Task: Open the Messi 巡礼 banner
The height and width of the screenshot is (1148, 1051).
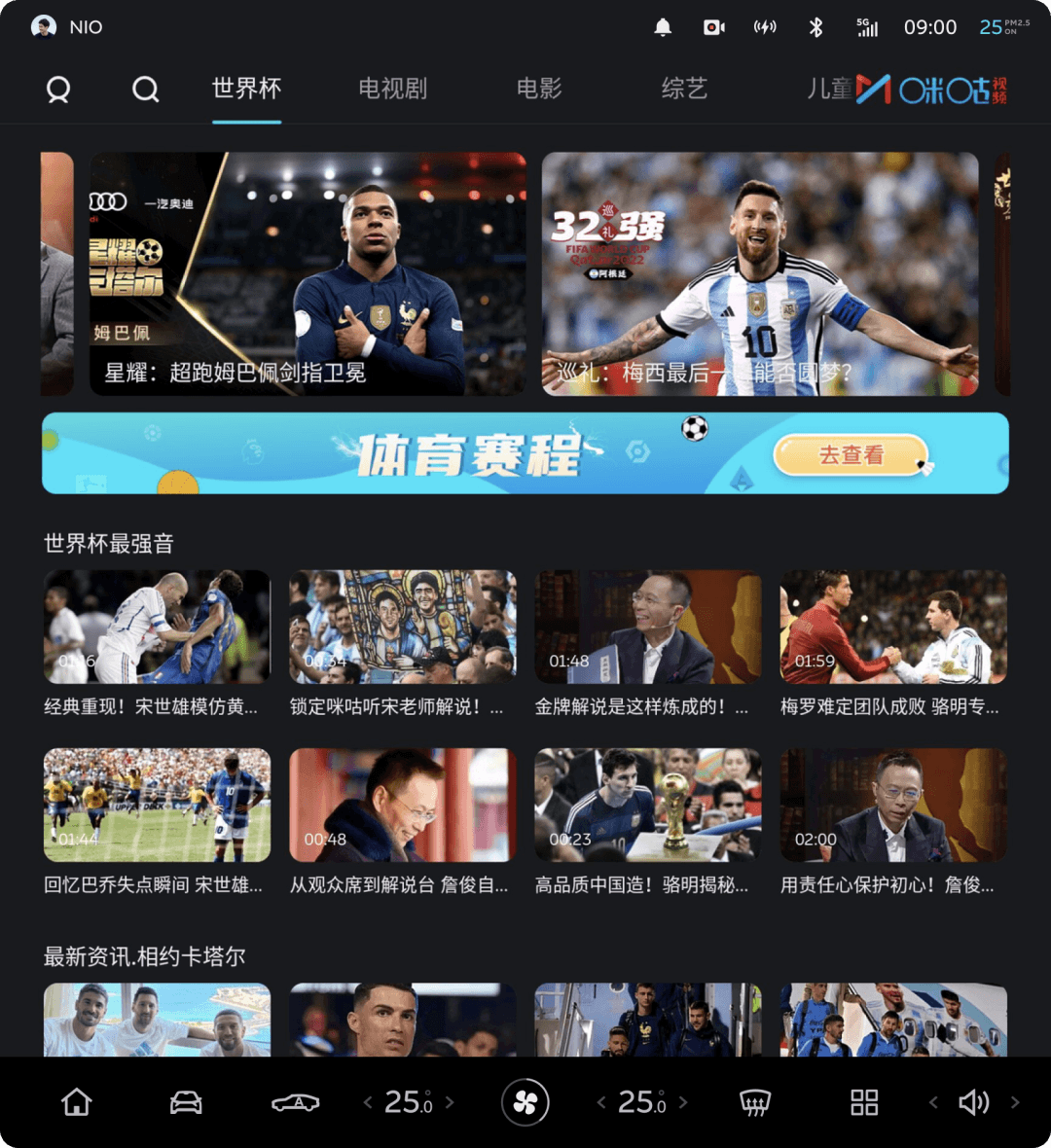Action: [x=759, y=273]
